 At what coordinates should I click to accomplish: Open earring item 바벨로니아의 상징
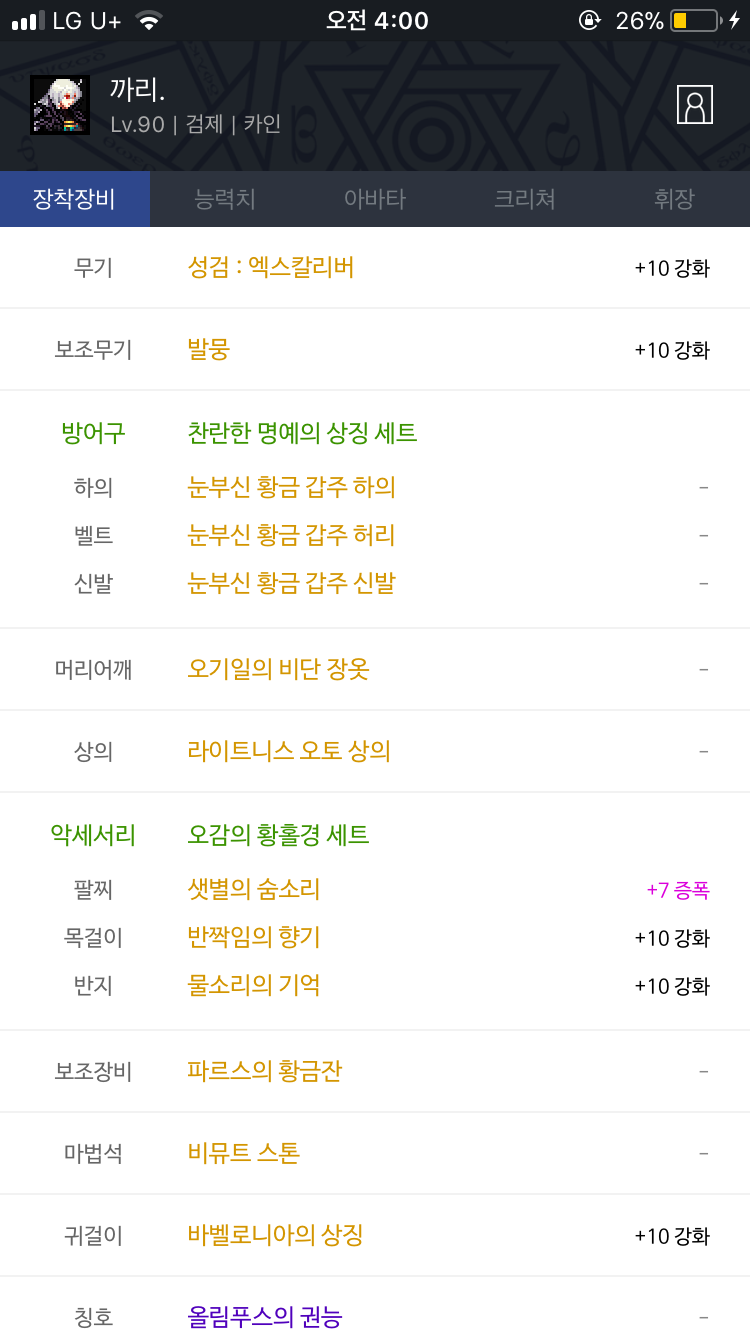tap(275, 1235)
